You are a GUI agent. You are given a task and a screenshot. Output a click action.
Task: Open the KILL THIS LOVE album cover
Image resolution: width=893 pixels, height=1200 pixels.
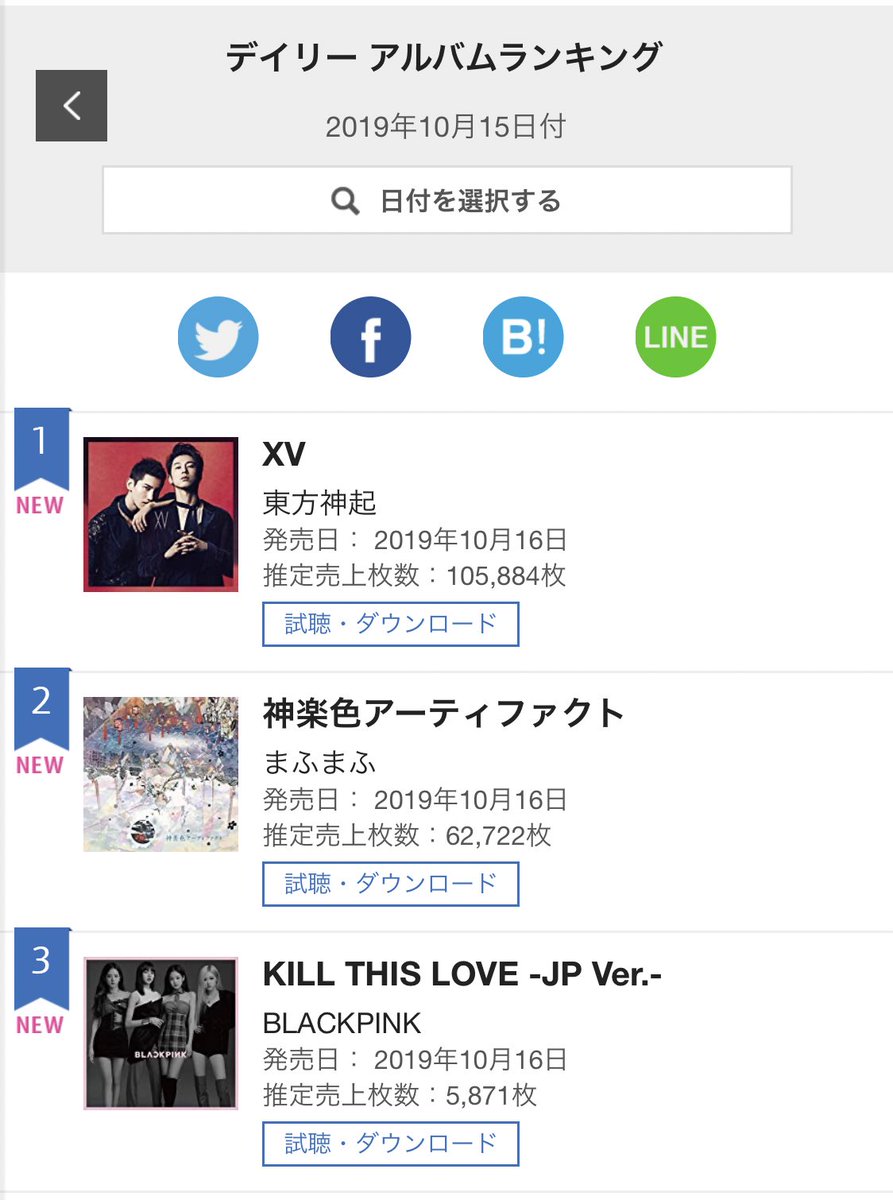tap(161, 1034)
